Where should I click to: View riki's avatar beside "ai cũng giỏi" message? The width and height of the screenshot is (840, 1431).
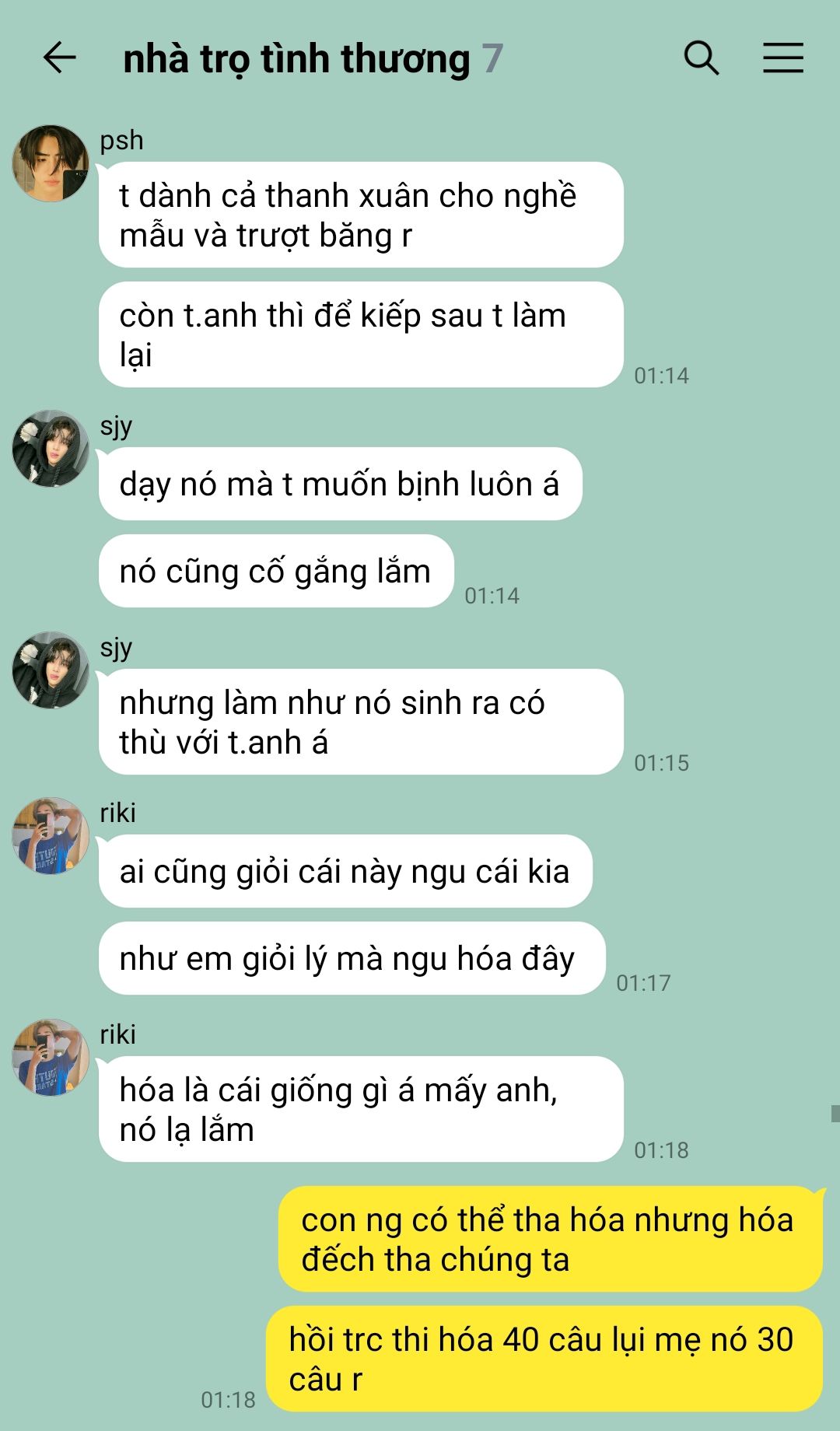51,836
